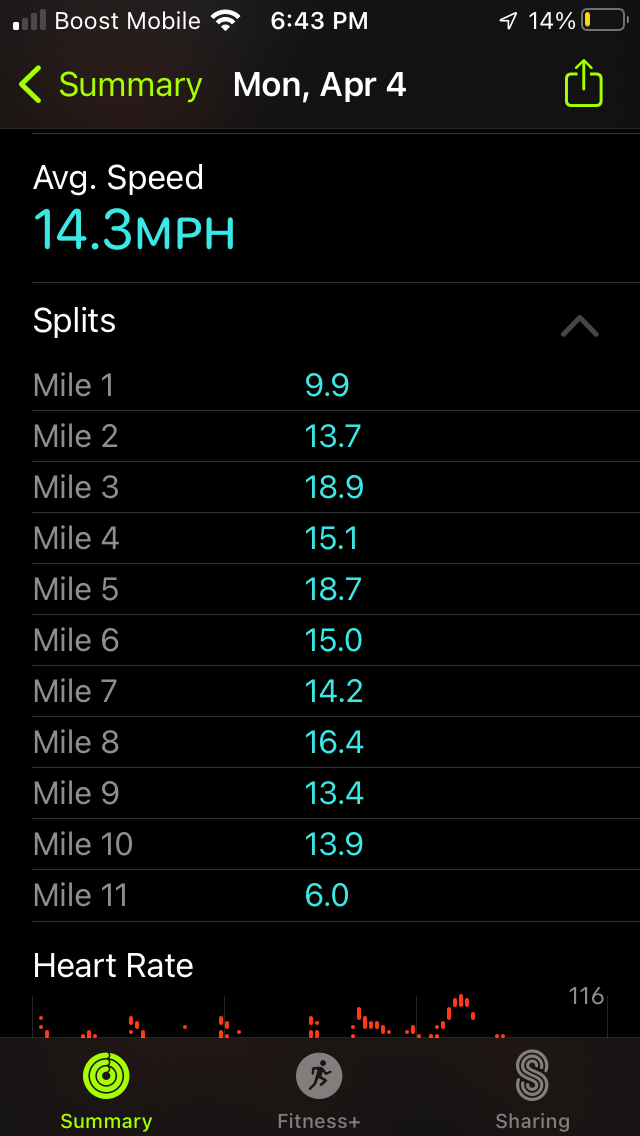Collapse the Splits section
640x1136 pixels.
(x=579, y=325)
